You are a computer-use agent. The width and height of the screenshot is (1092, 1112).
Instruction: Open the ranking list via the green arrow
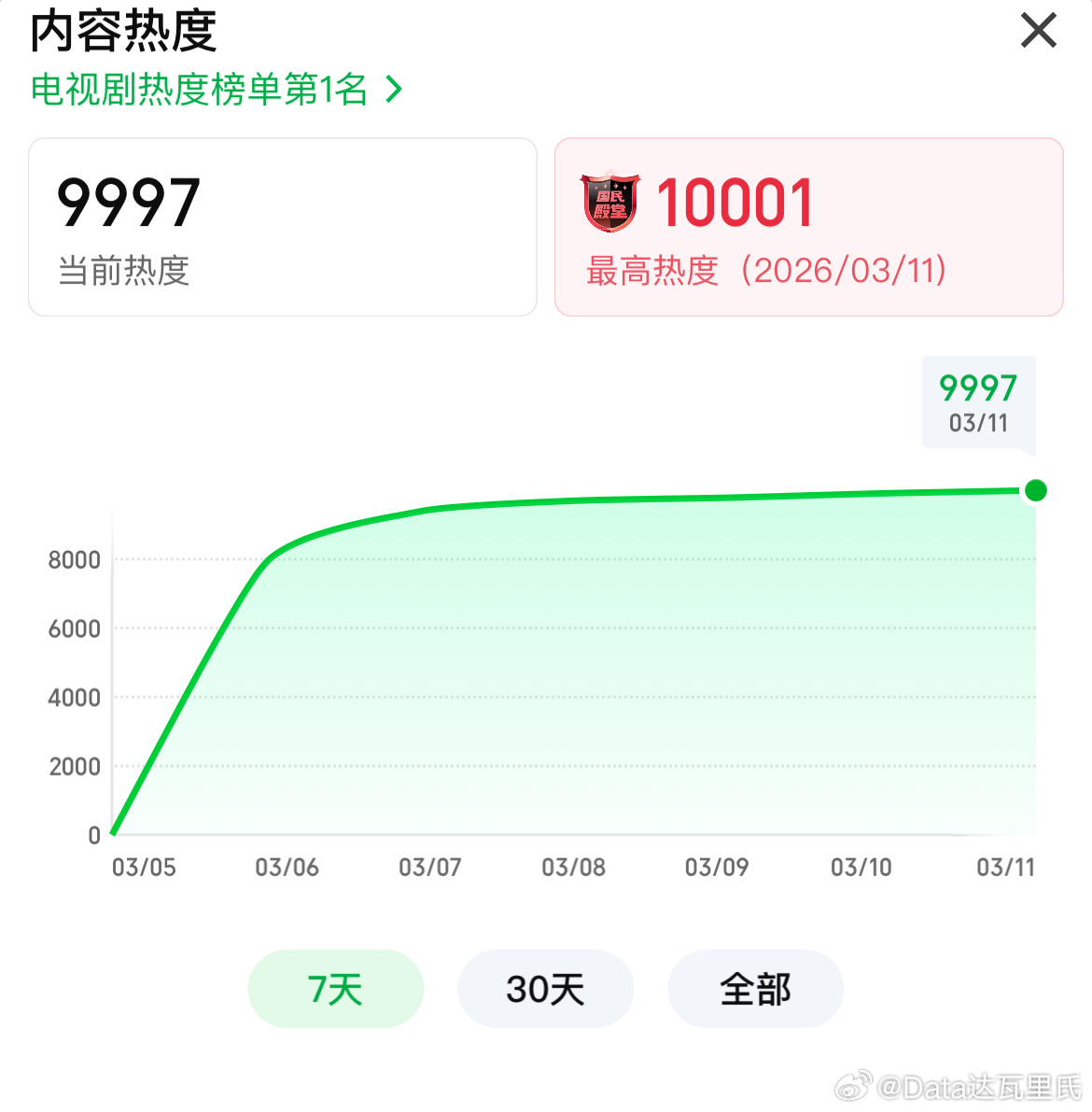click(394, 90)
